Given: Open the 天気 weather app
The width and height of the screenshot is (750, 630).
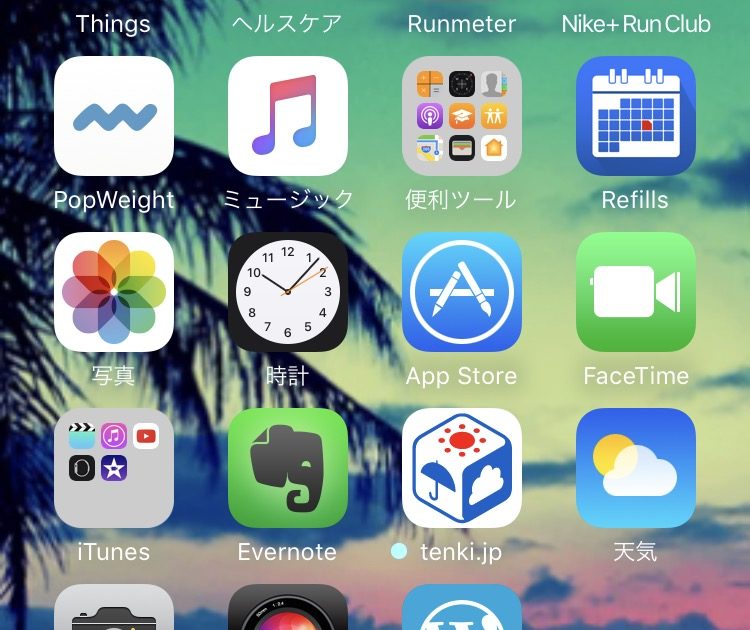Looking at the screenshot, I should (636, 468).
